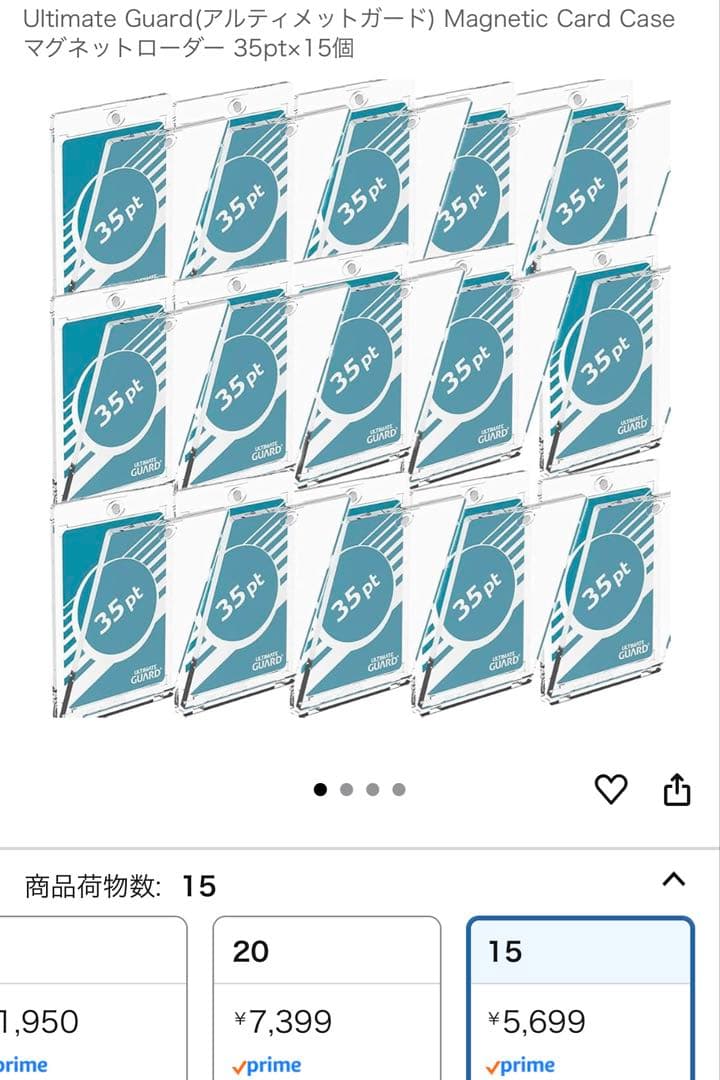Open the magnetic card case product image
This screenshot has height=1080, width=720.
pos(360,400)
